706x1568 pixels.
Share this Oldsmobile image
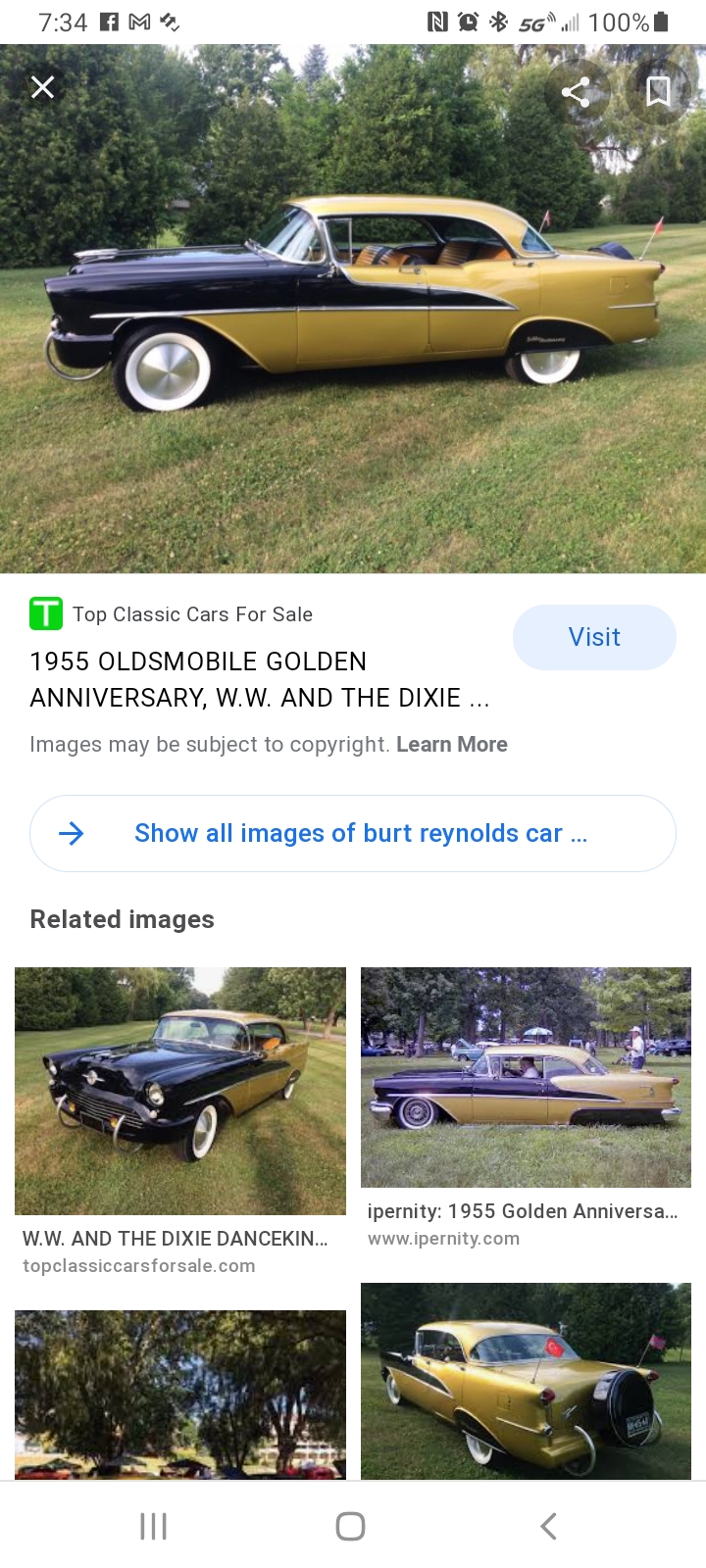pos(576,92)
